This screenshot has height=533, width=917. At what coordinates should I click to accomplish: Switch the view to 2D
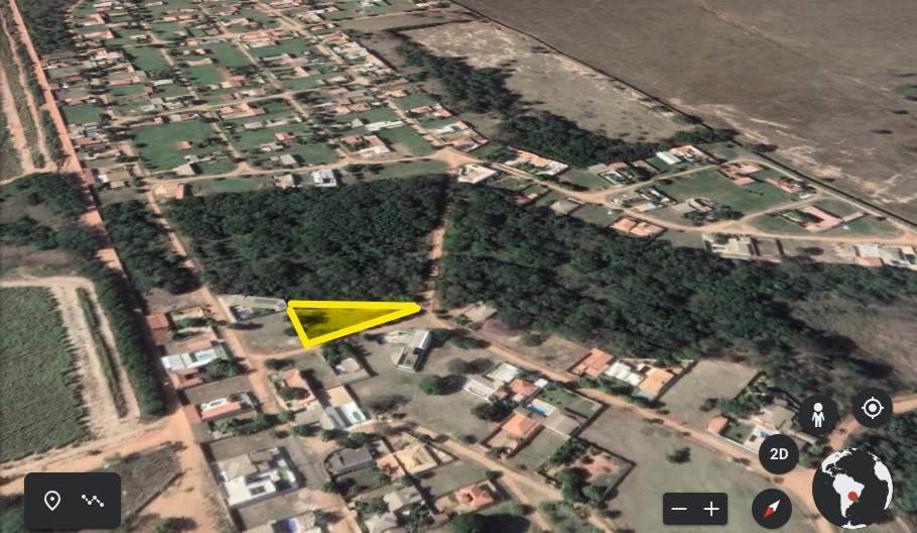click(778, 454)
